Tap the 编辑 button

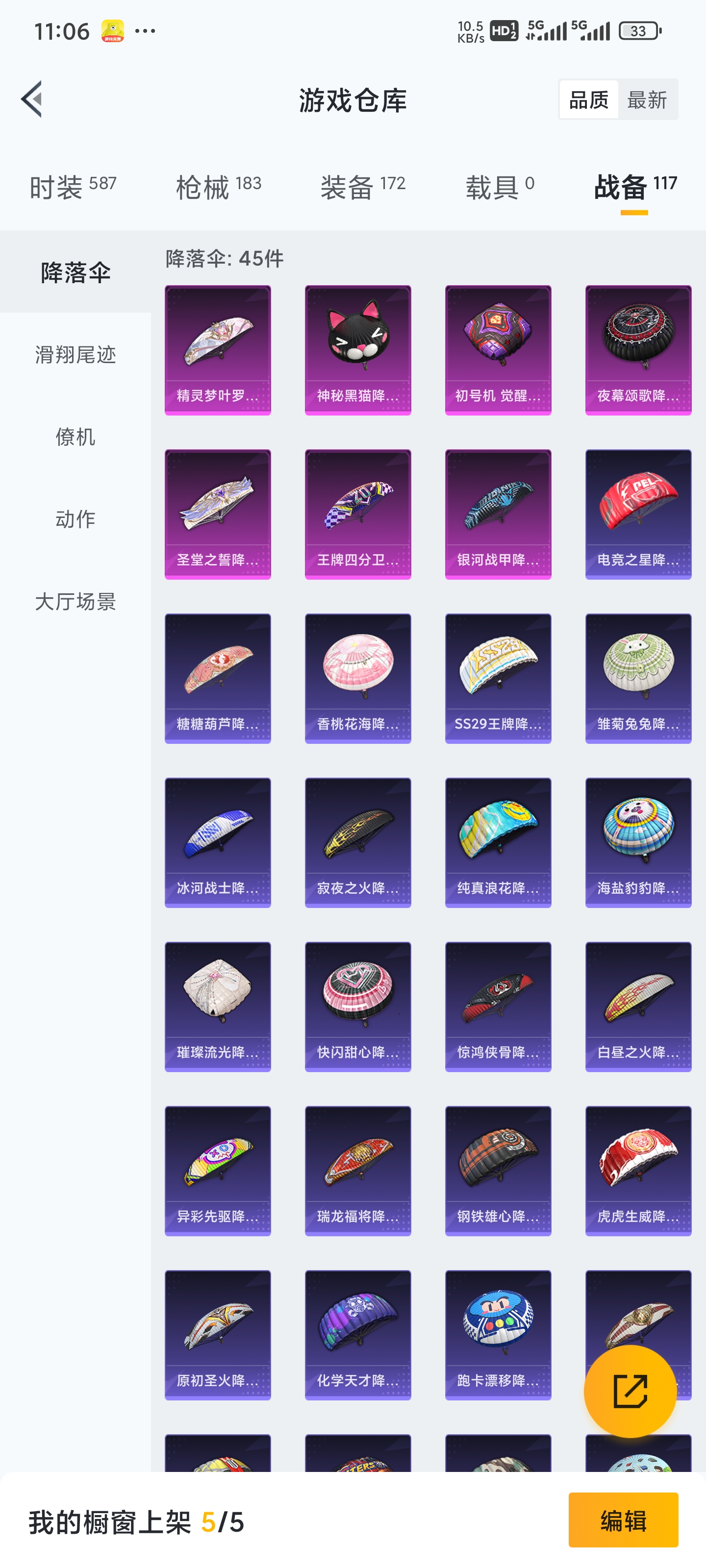coord(623,1520)
